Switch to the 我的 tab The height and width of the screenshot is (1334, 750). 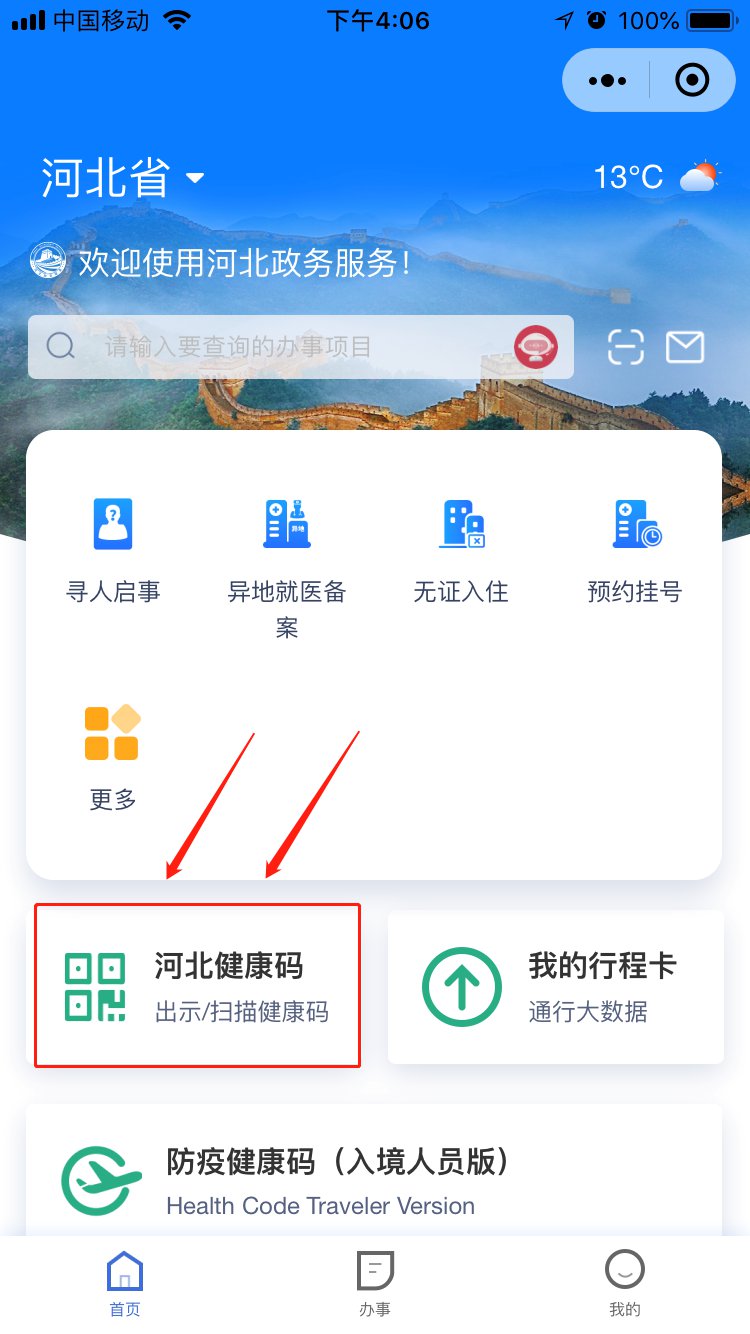click(625, 1284)
